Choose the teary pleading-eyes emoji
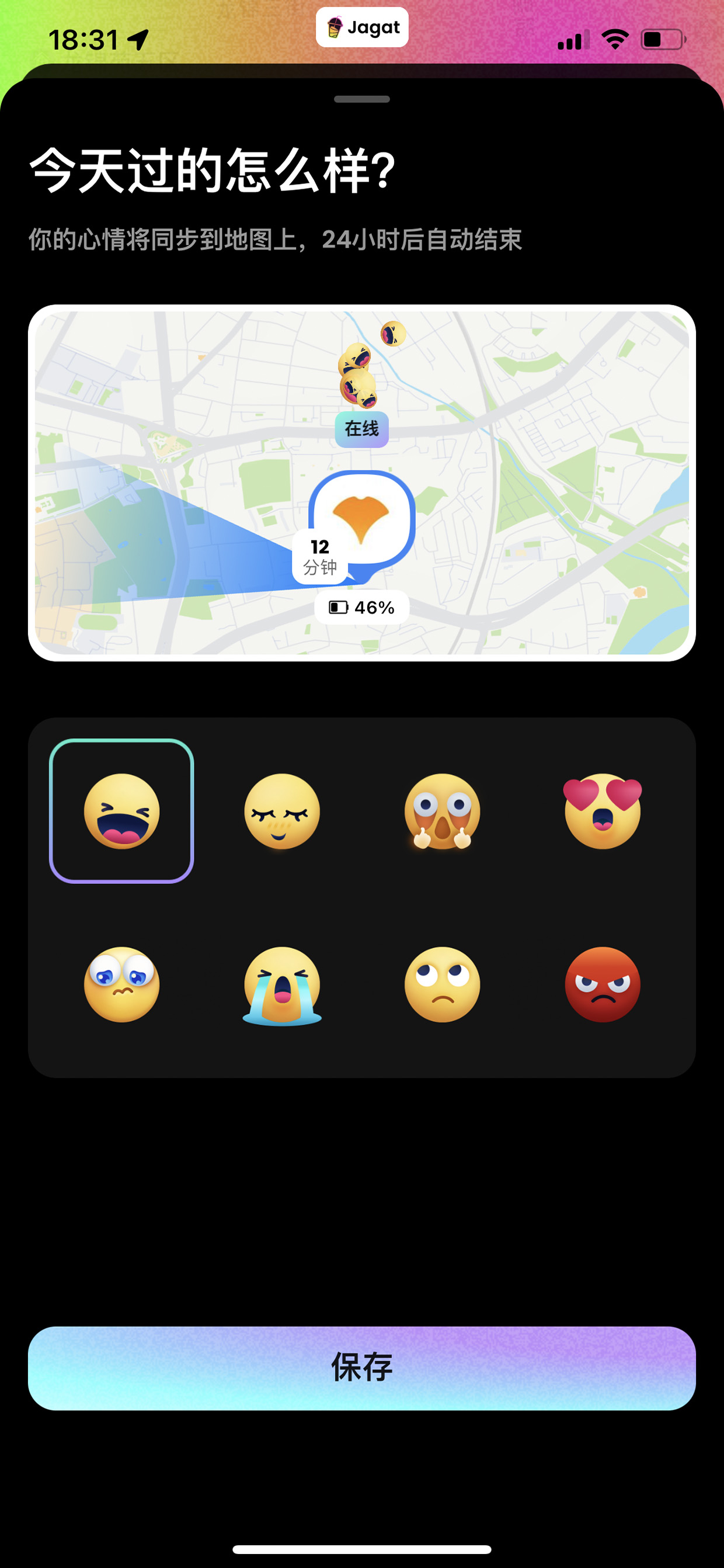 tap(121, 984)
